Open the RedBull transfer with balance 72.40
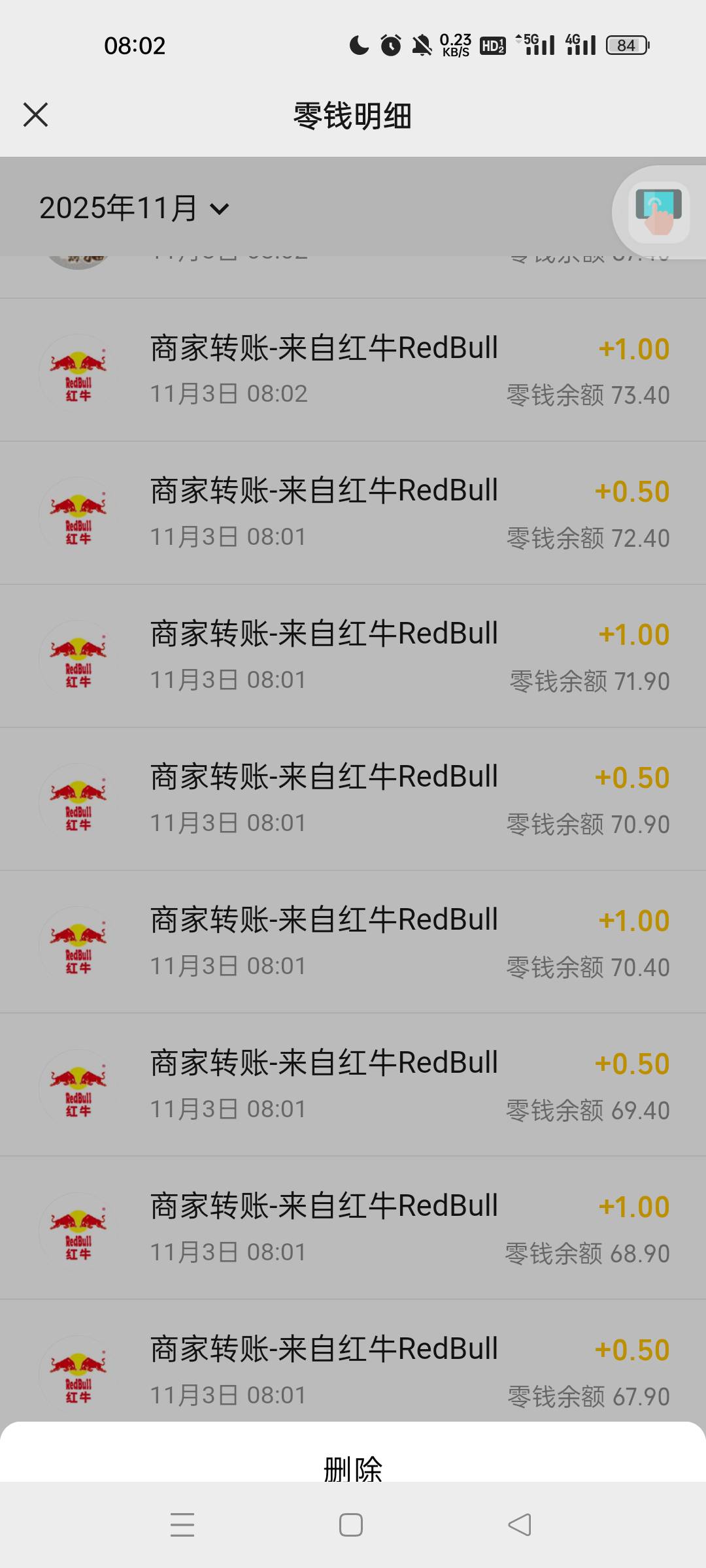Viewport: 706px width, 1568px height. 353,514
